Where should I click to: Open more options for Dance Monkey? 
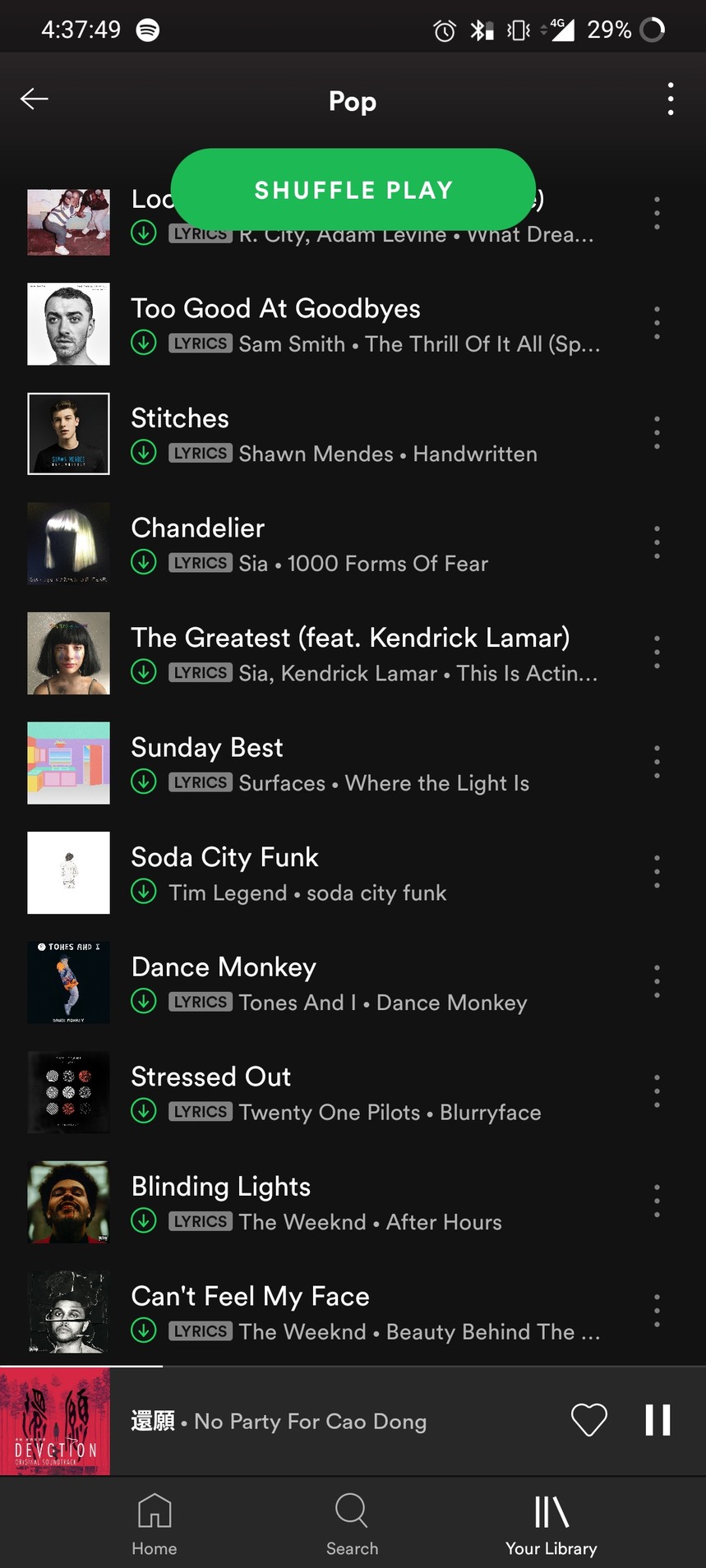click(x=657, y=982)
